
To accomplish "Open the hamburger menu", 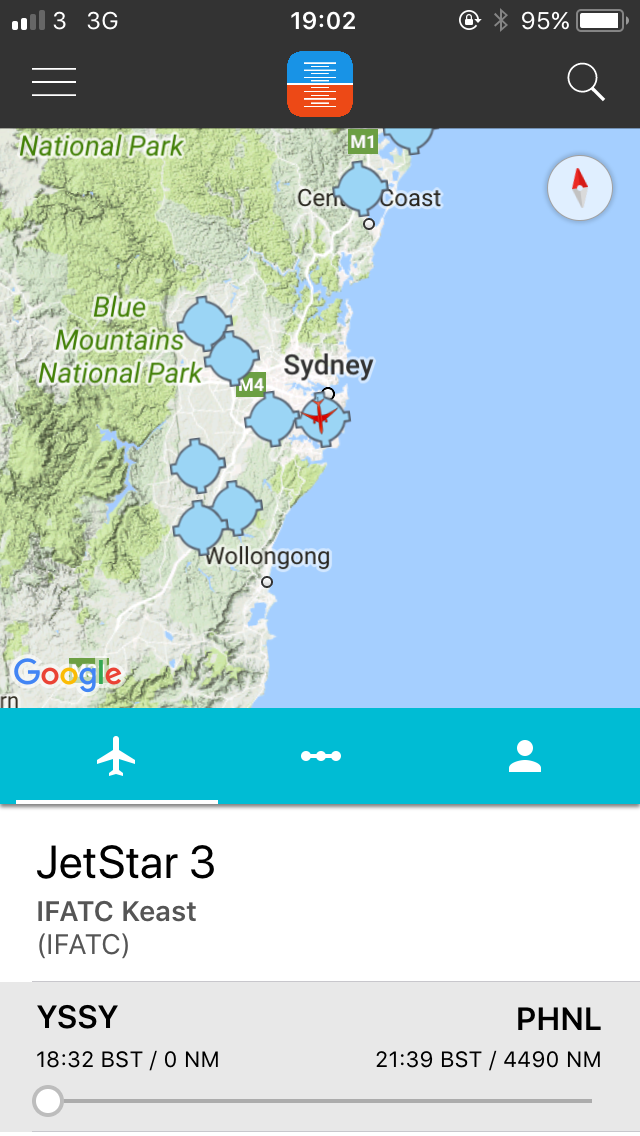I will click(x=54, y=82).
